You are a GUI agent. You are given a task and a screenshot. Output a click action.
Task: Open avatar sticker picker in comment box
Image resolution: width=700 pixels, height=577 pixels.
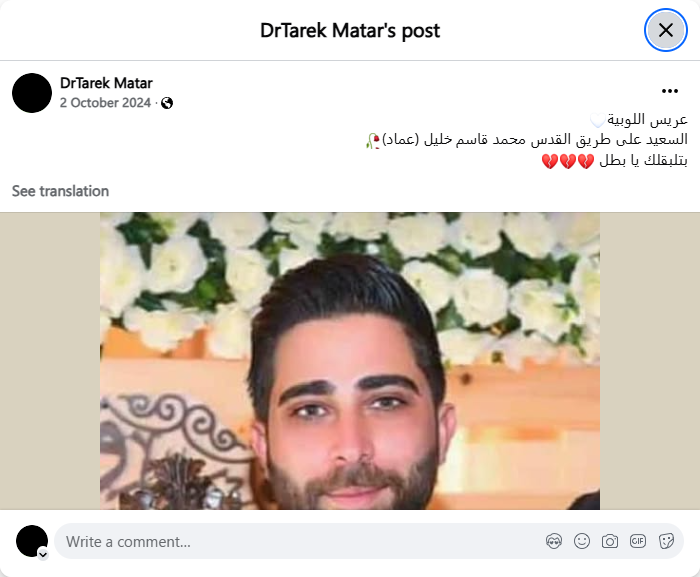554,542
